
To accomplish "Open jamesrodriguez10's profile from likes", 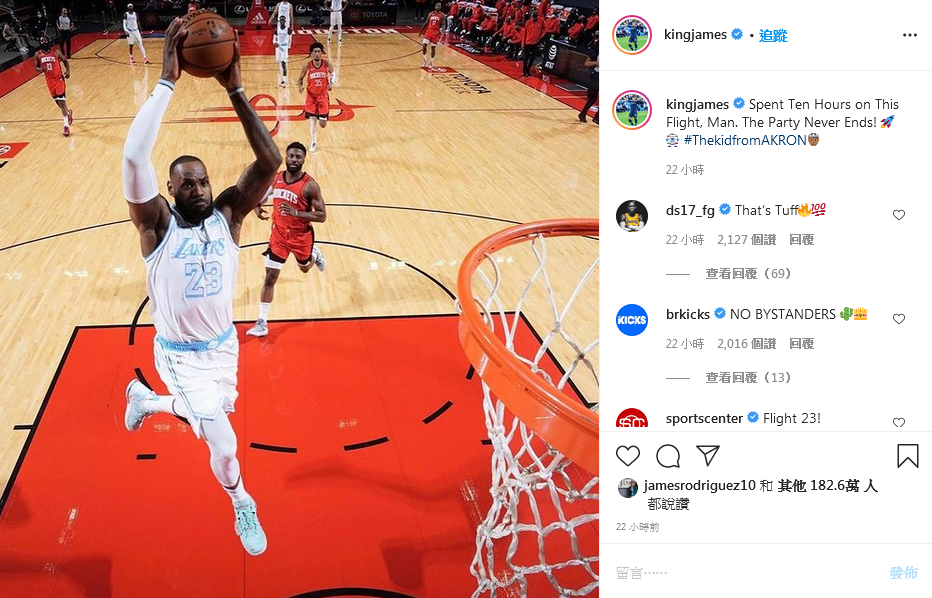I will [x=699, y=486].
